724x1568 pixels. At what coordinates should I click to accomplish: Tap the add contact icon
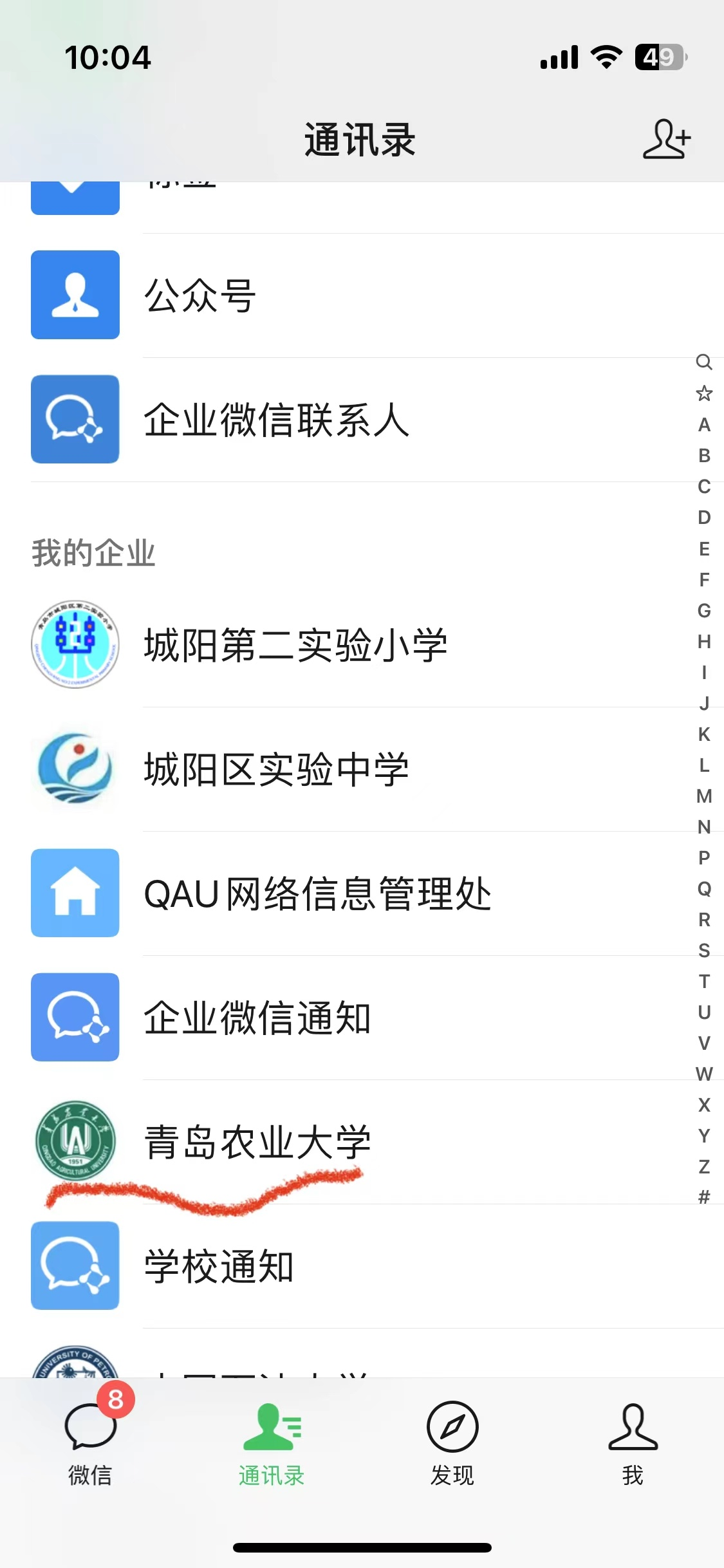pos(667,139)
